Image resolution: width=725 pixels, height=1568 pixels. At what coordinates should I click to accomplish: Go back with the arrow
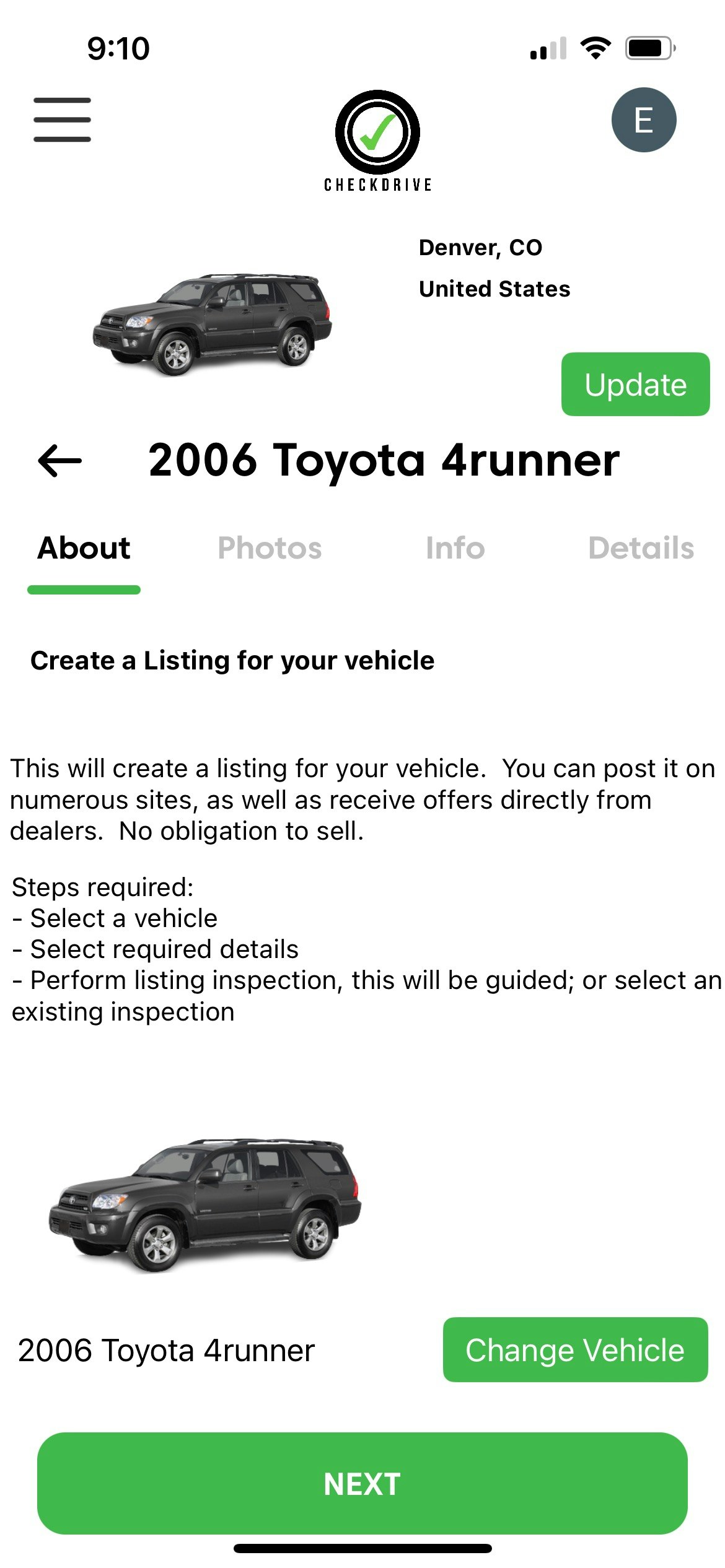59,461
